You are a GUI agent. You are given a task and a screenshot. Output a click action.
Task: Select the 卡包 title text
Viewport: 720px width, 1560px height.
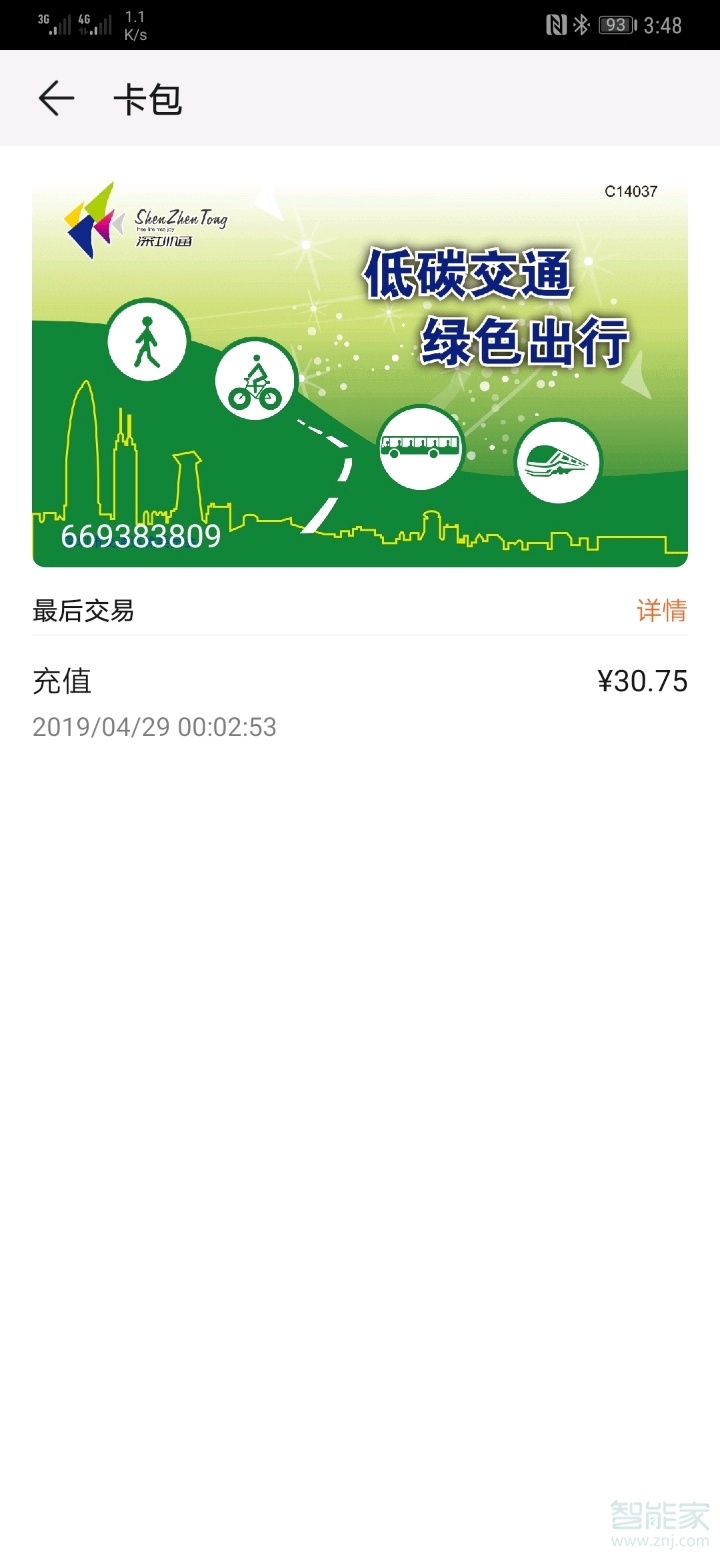point(145,100)
